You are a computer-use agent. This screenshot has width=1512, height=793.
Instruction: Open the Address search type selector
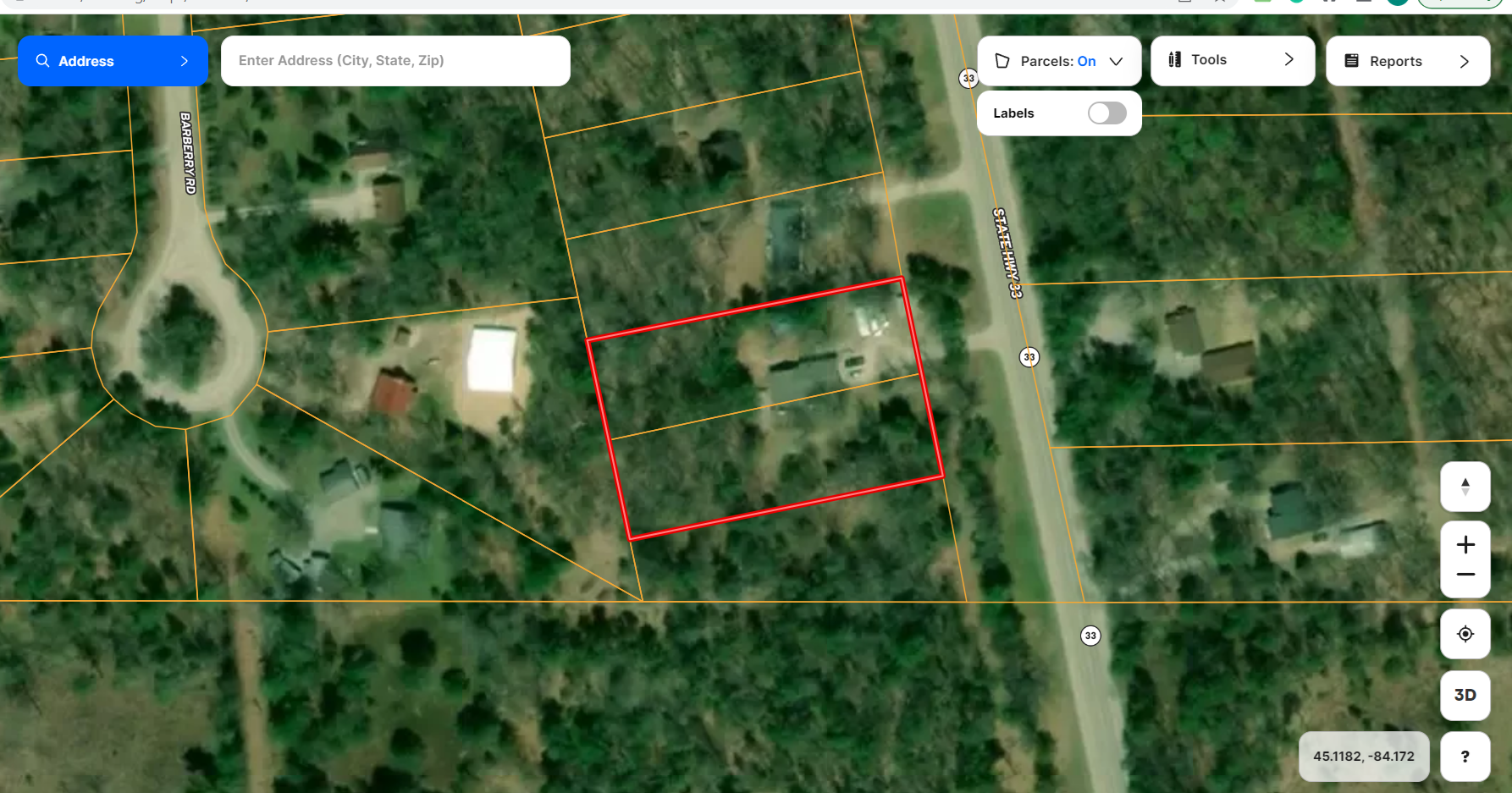click(x=113, y=61)
